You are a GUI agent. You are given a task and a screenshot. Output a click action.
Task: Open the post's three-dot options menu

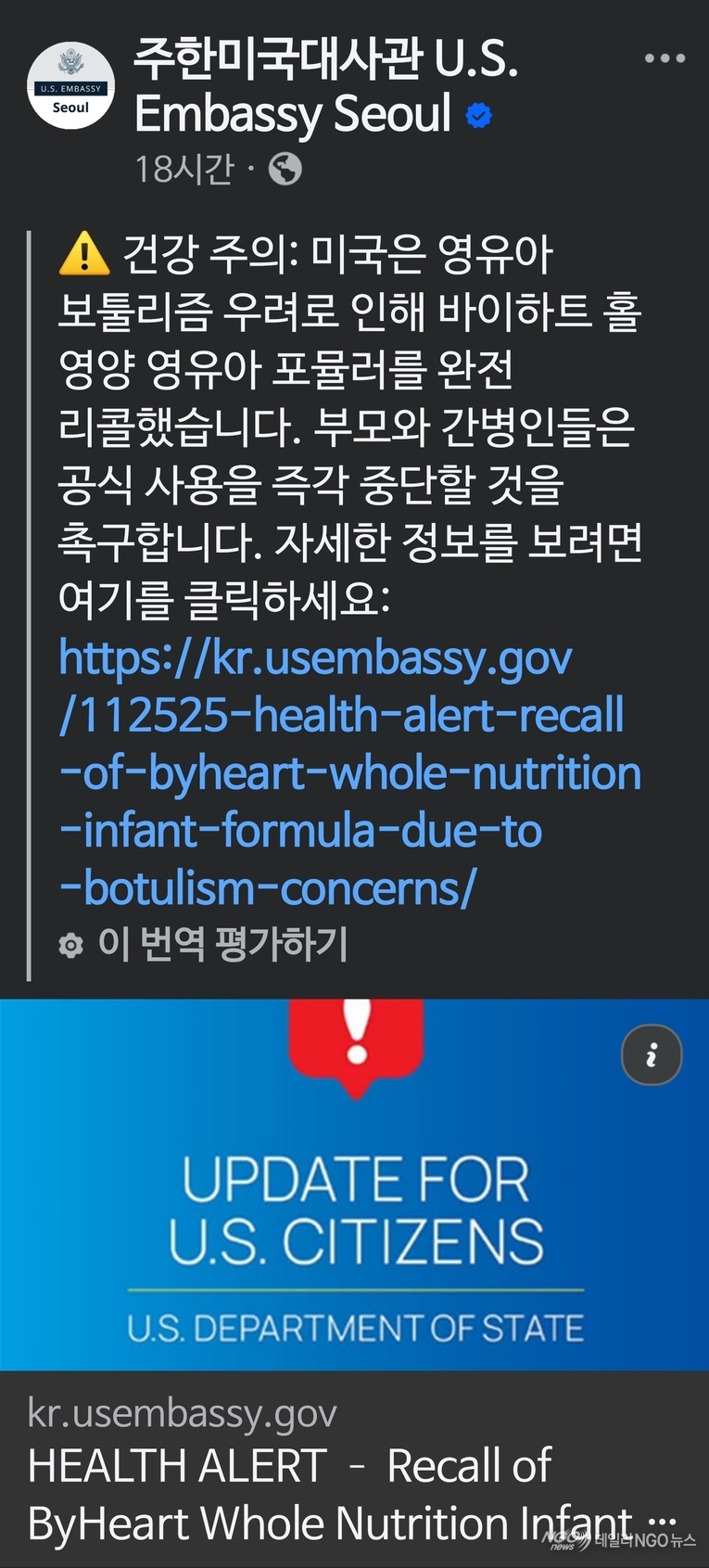point(665,58)
